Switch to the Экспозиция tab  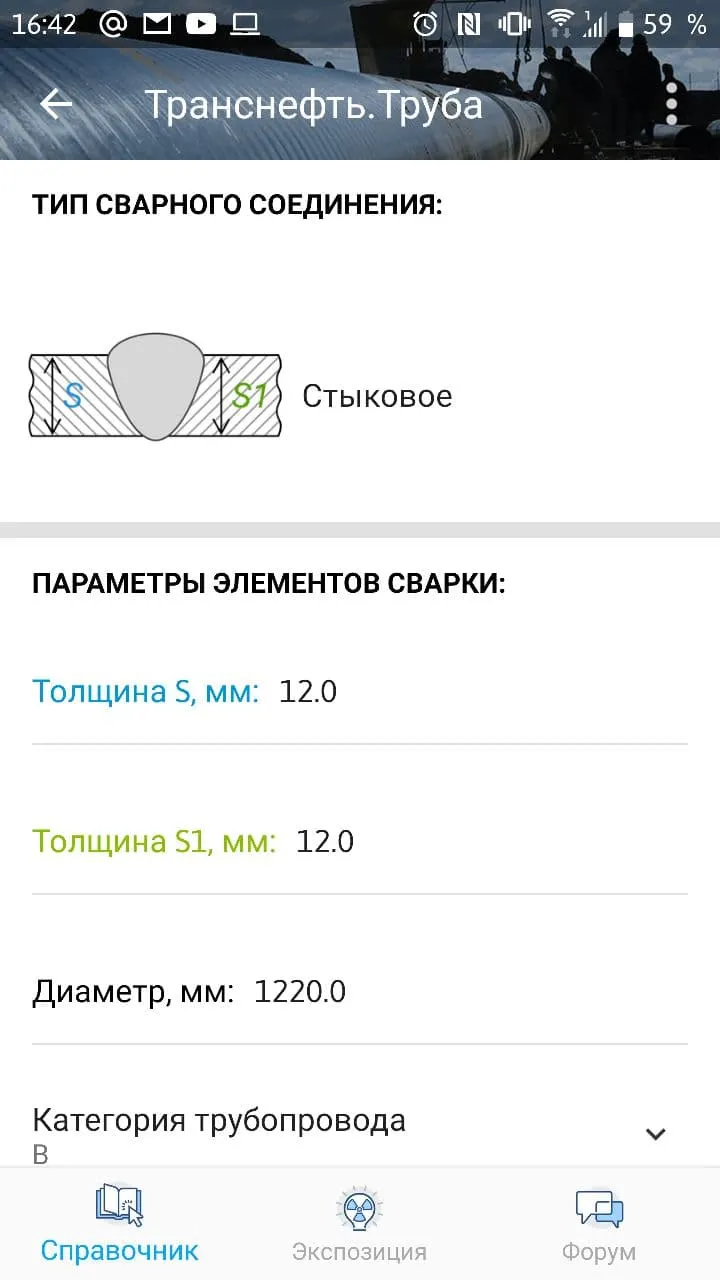pos(360,1224)
